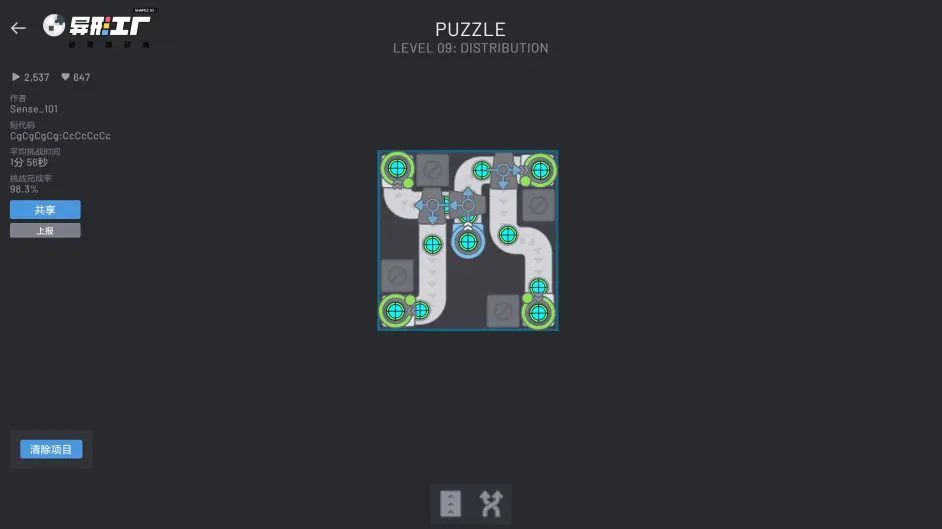942x529 pixels.
Task: Tap the 共享 share button
Action: [45, 210]
